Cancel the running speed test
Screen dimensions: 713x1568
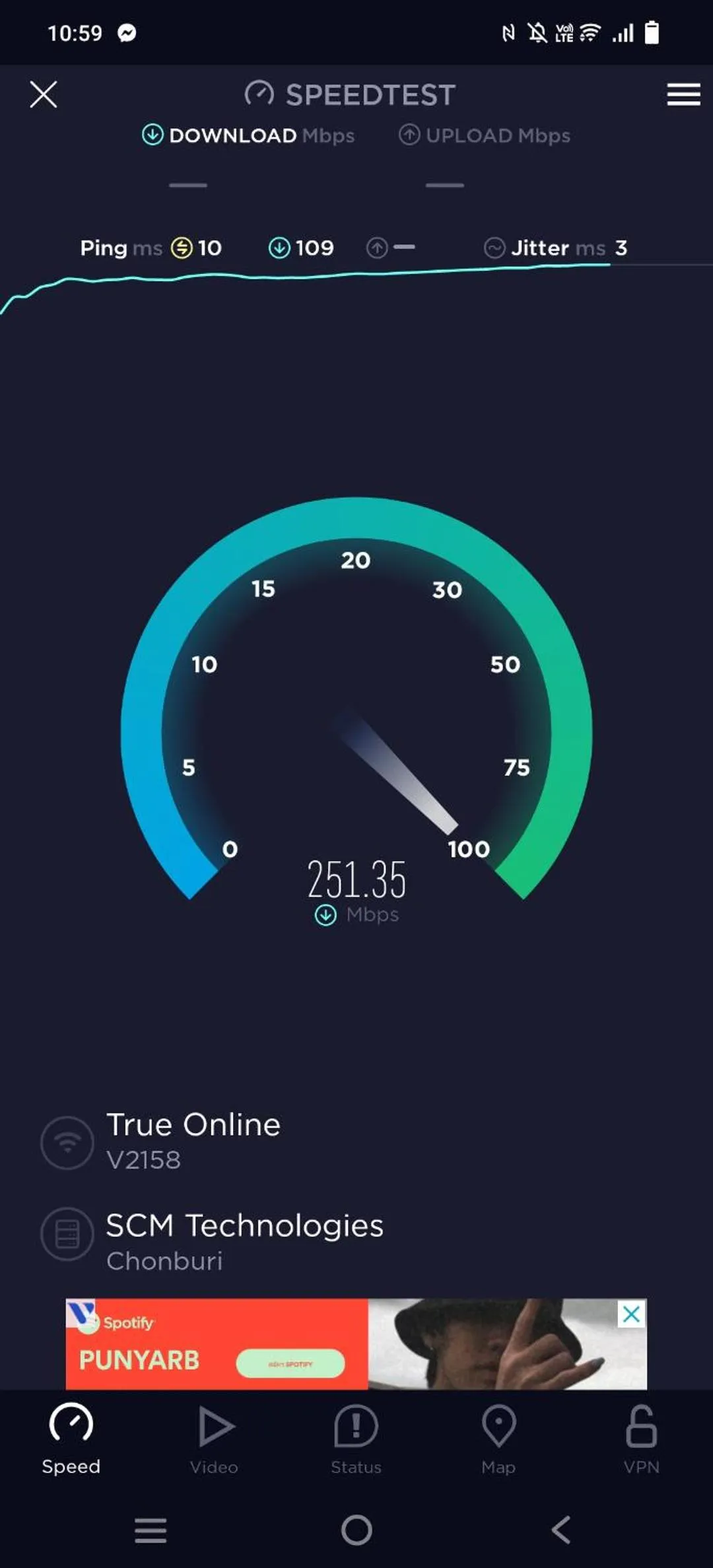pyautogui.click(x=44, y=94)
